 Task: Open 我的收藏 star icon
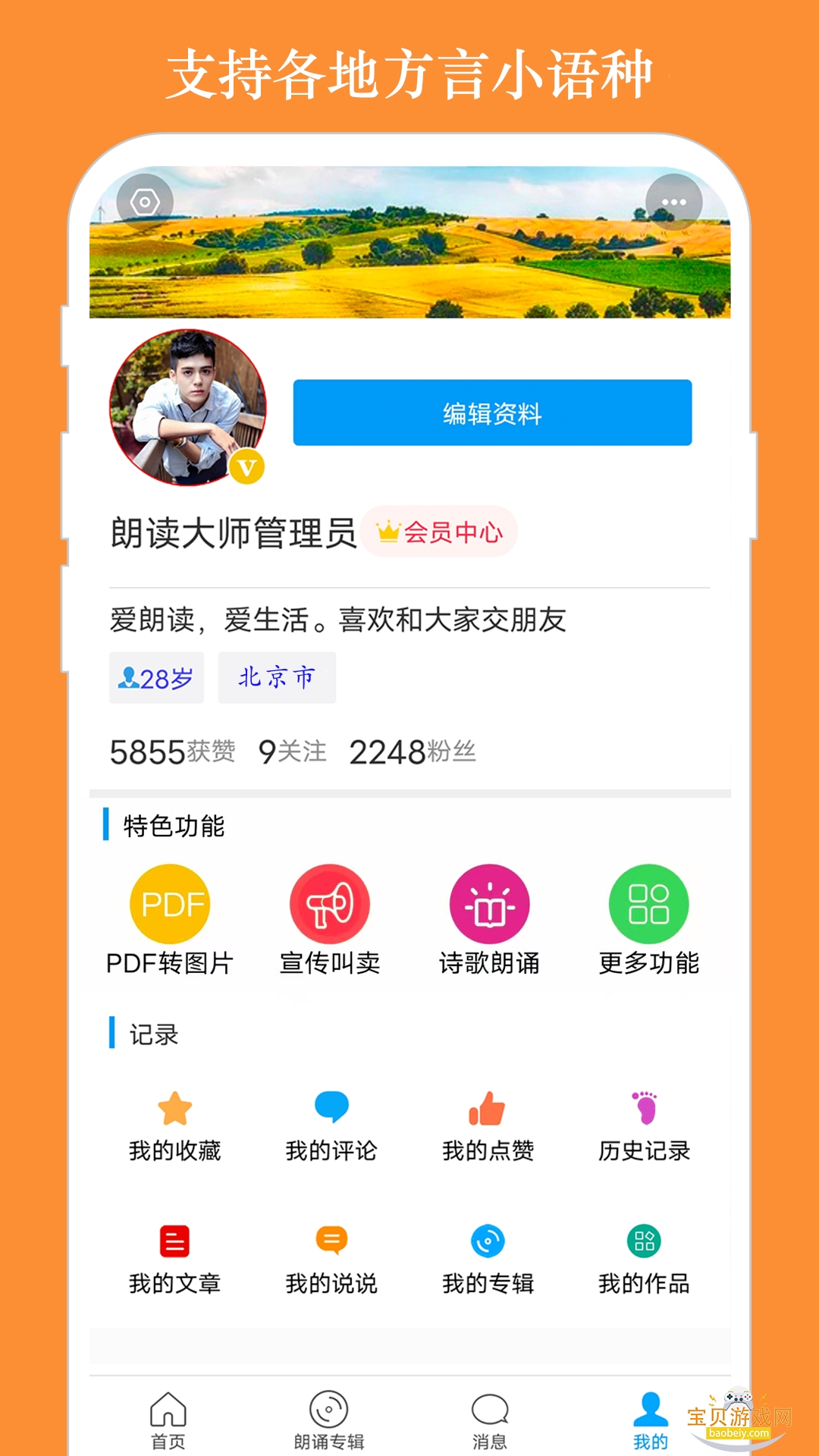175,1109
